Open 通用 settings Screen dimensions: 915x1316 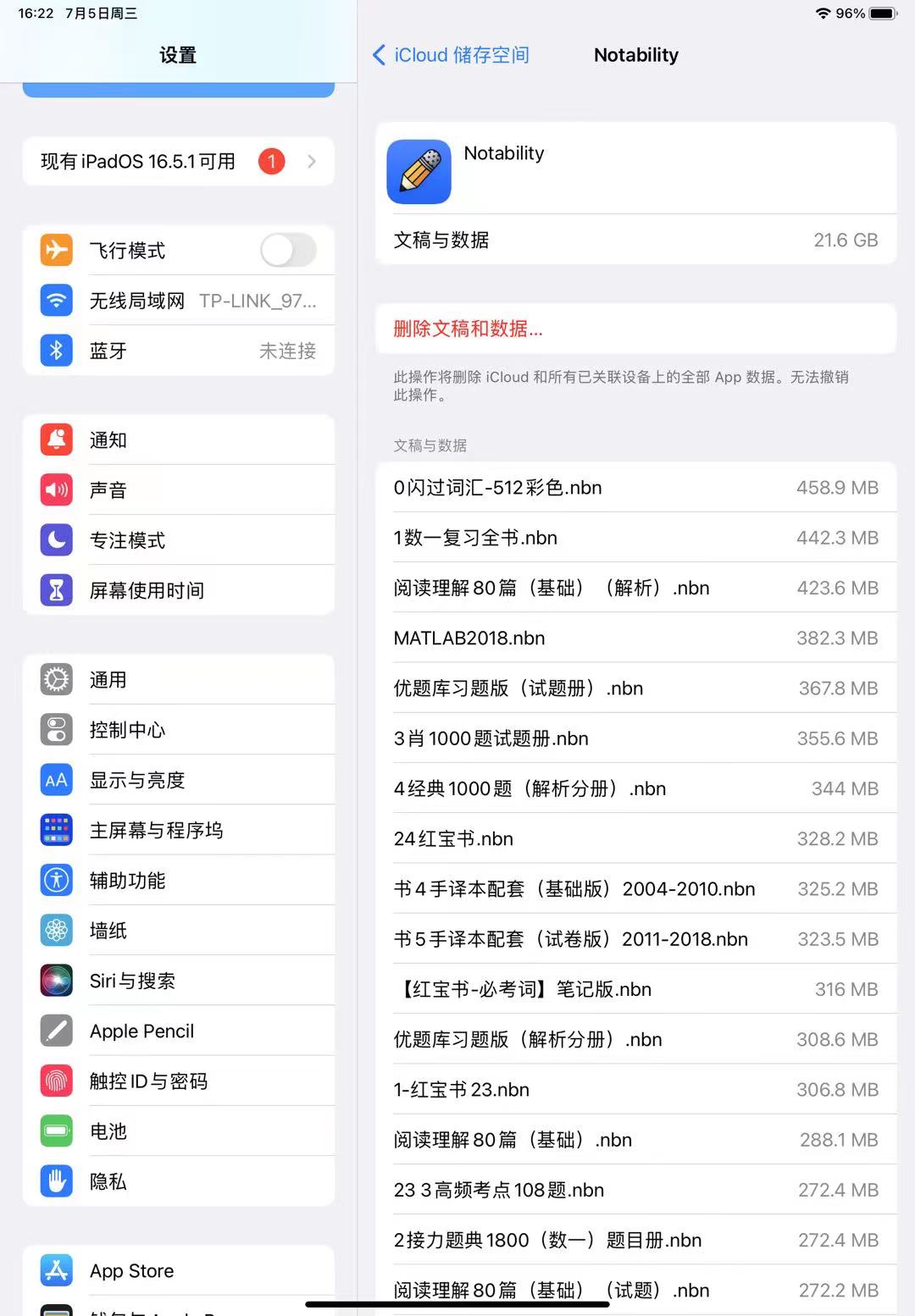click(x=178, y=679)
